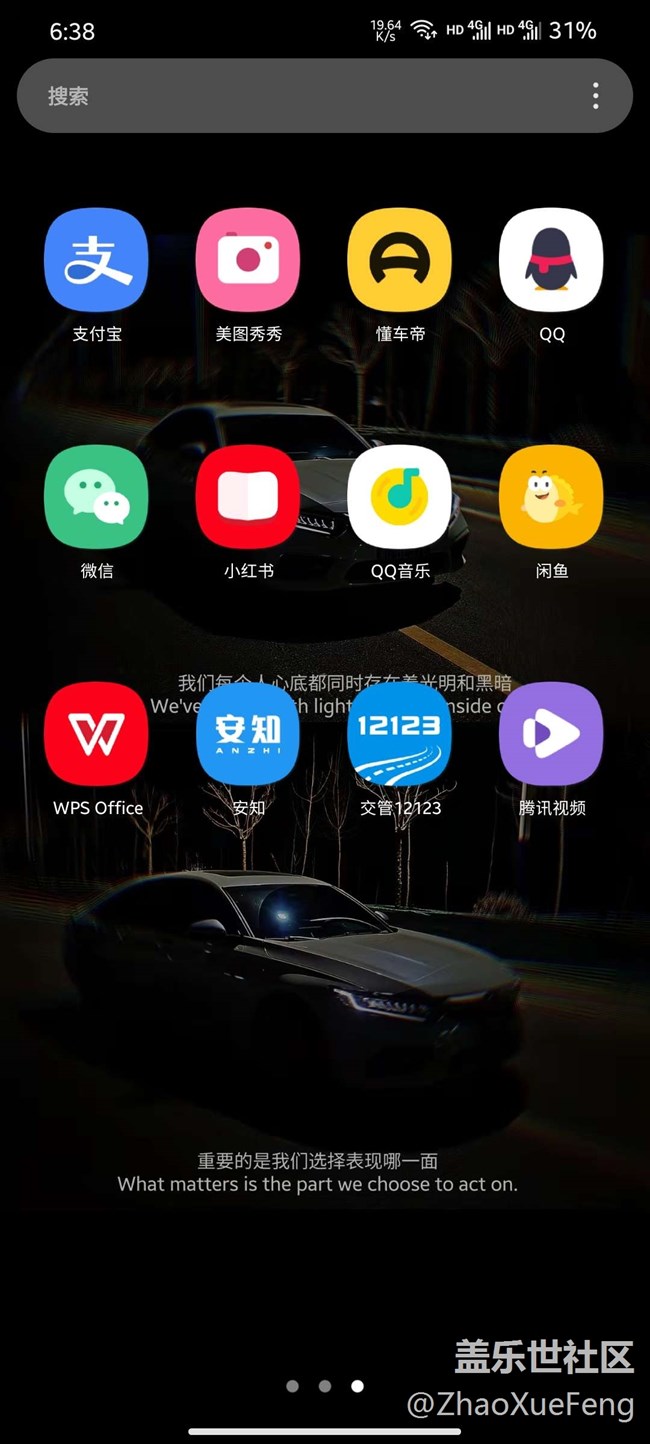Open 微信 WeChat
The height and width of the screenshot is (1444, 650).
(x=96, y=497)
